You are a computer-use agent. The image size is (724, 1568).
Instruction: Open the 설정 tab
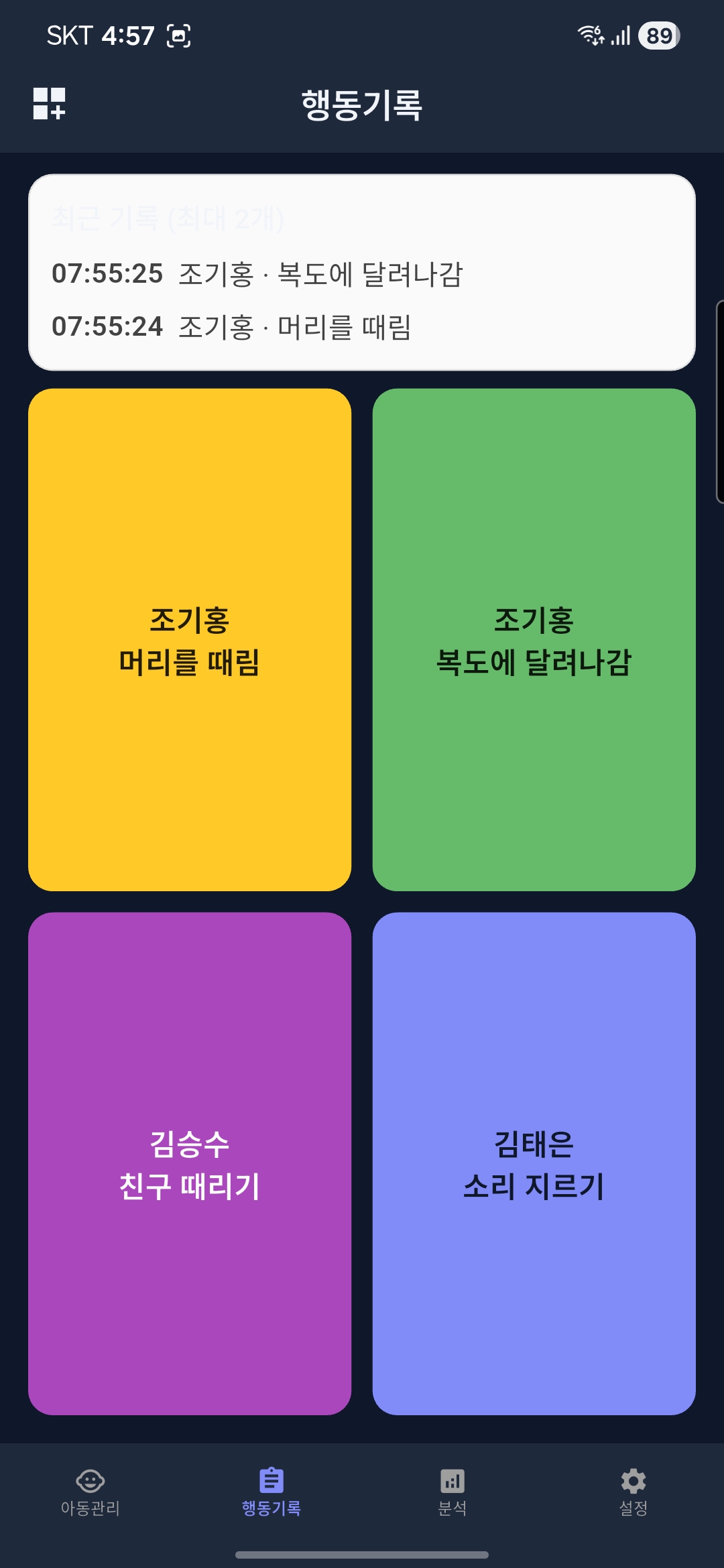633,1494
